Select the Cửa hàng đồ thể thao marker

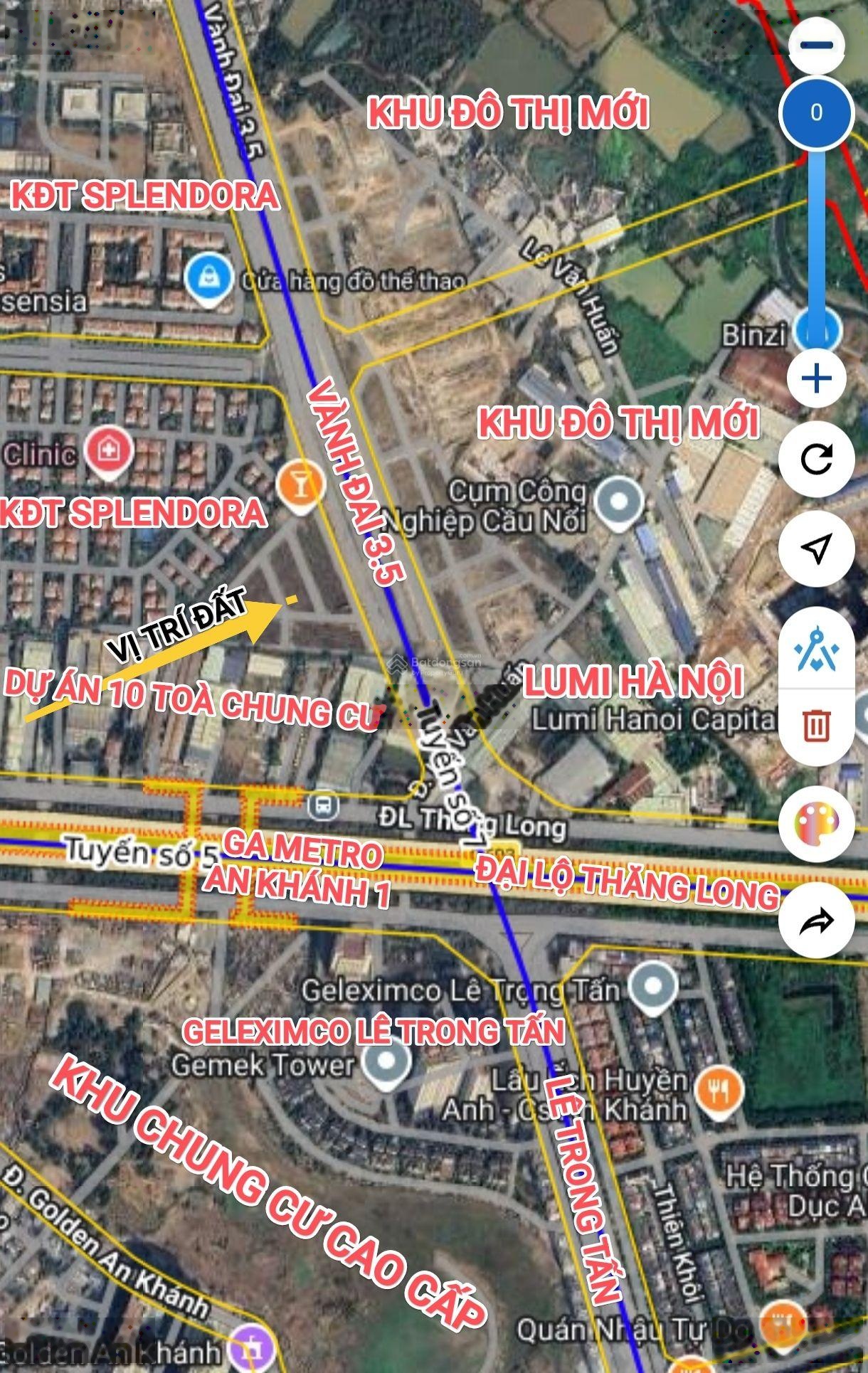pyautogui.click(x=208, y=278)
